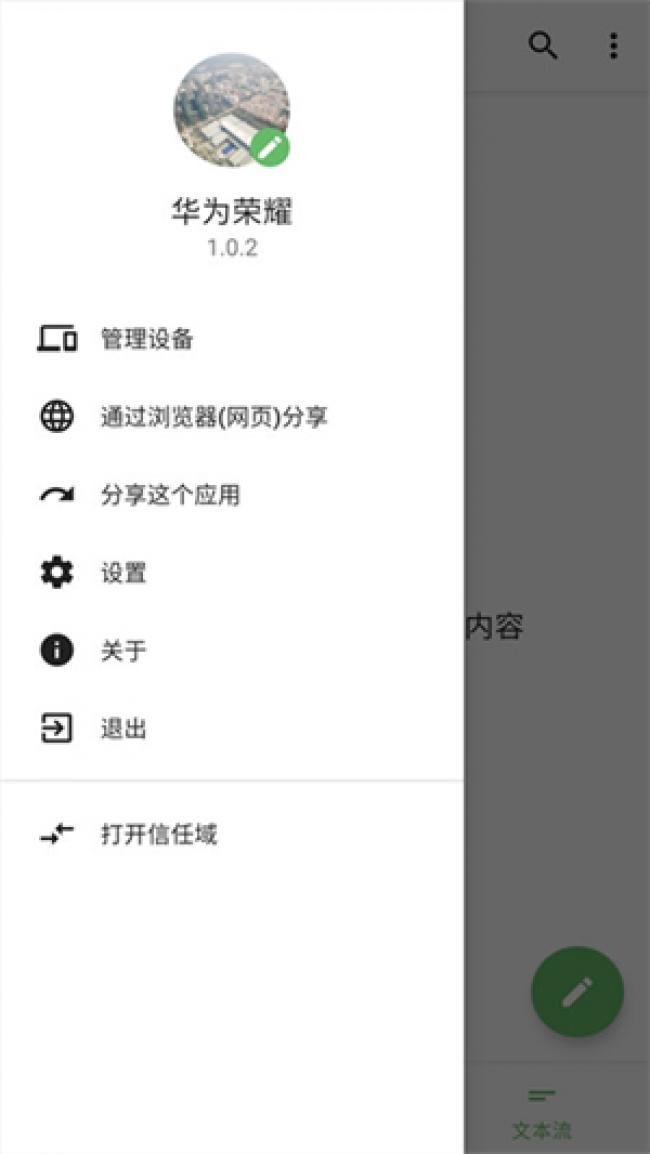This screenshot has height=1154, width=650.
Task: Open the three-dot overflow menu
Action: point(613,46)
